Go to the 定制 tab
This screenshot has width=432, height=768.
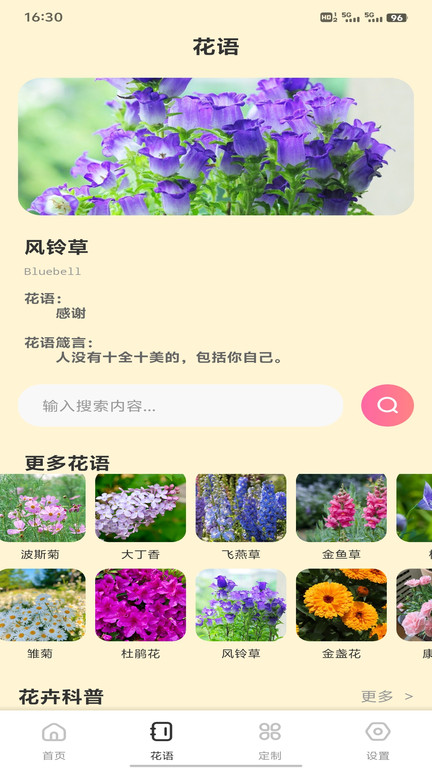pyautogui.click(x=270, y=741)
